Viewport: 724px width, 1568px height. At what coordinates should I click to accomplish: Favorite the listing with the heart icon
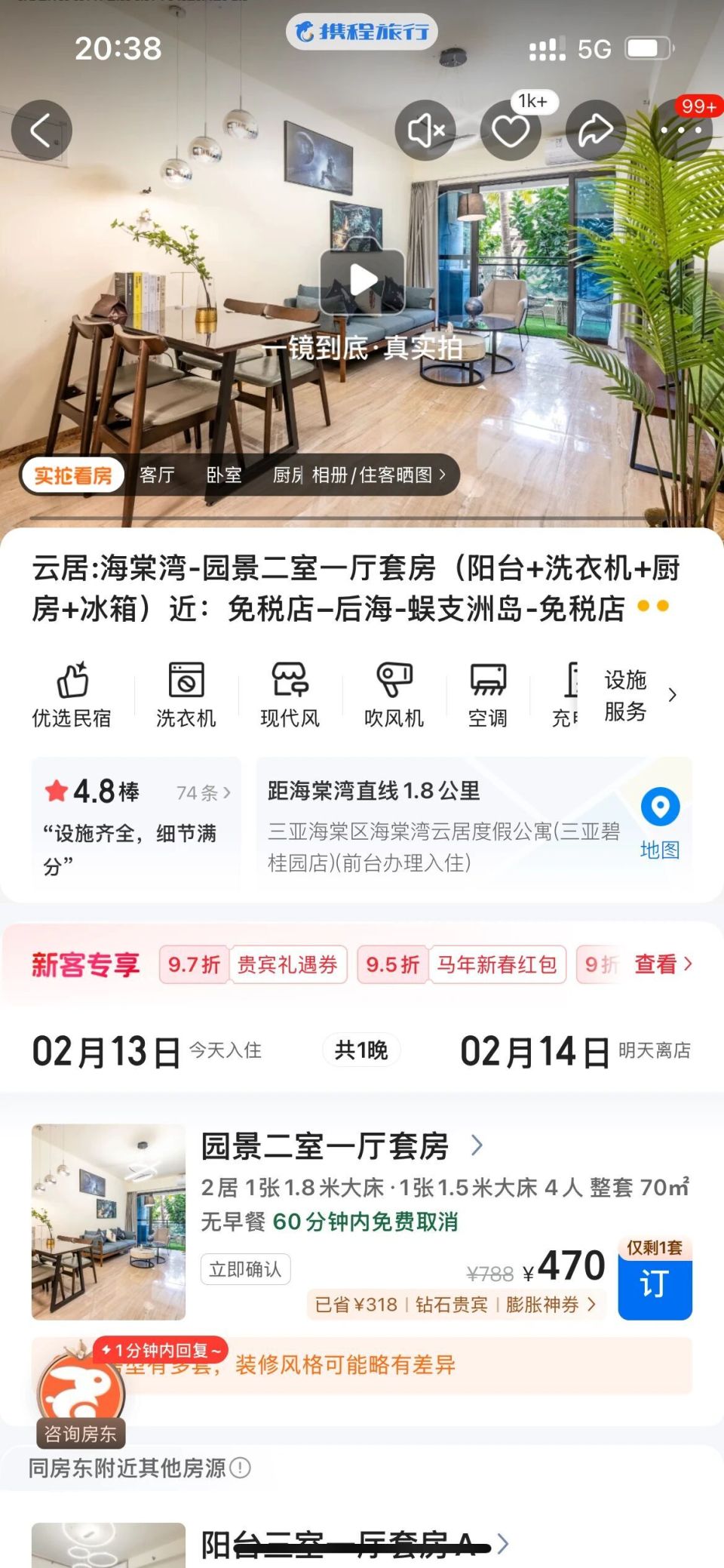[511, 129]
